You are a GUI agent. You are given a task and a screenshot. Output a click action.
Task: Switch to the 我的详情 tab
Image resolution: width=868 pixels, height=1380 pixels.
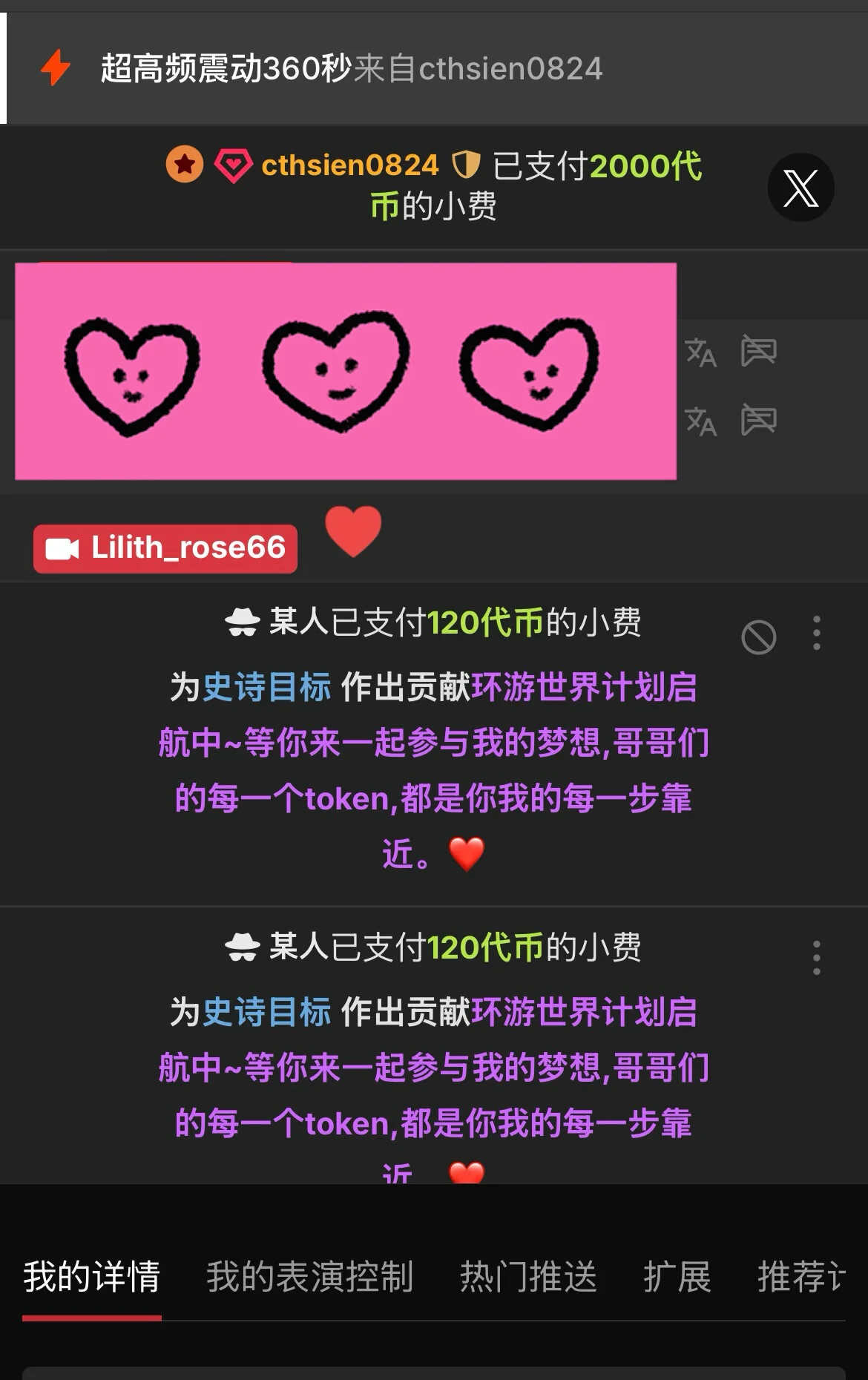click(92, 1277)
